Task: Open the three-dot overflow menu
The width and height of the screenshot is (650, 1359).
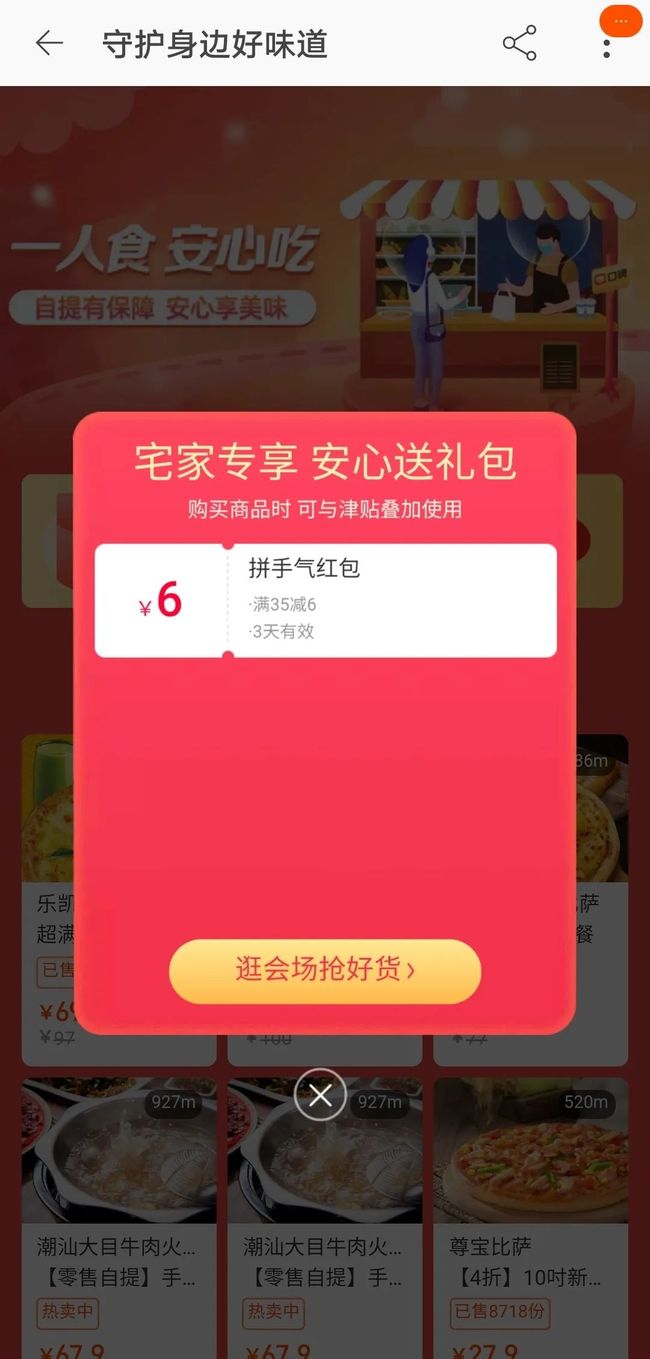Action: pyautogui.click(x=606, y=44)
